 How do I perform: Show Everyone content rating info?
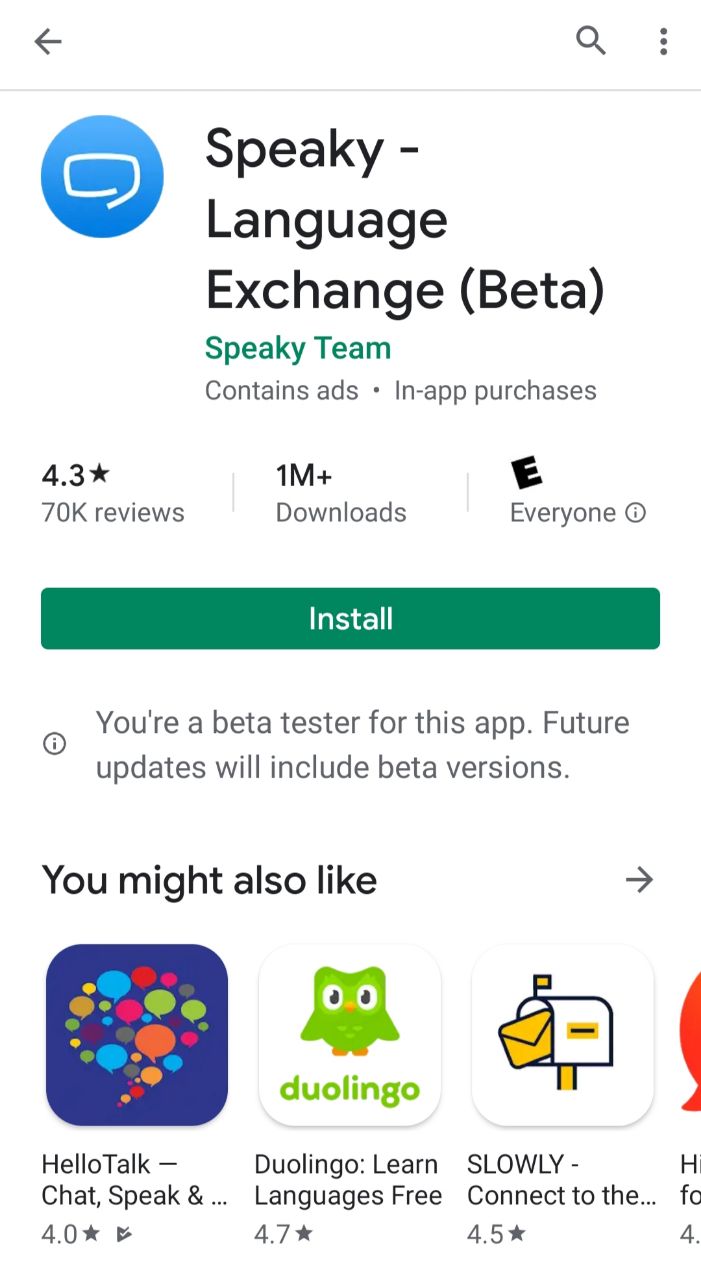[x=635, y=513]
